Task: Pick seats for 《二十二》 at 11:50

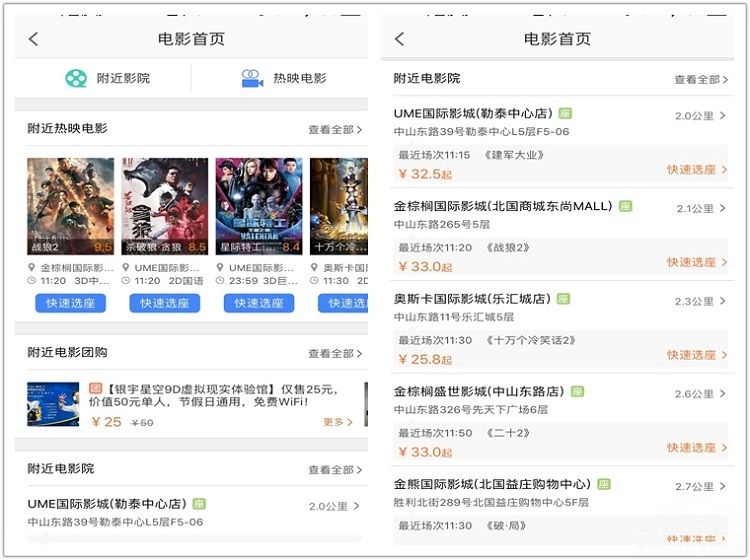Action: coord(696,448)
